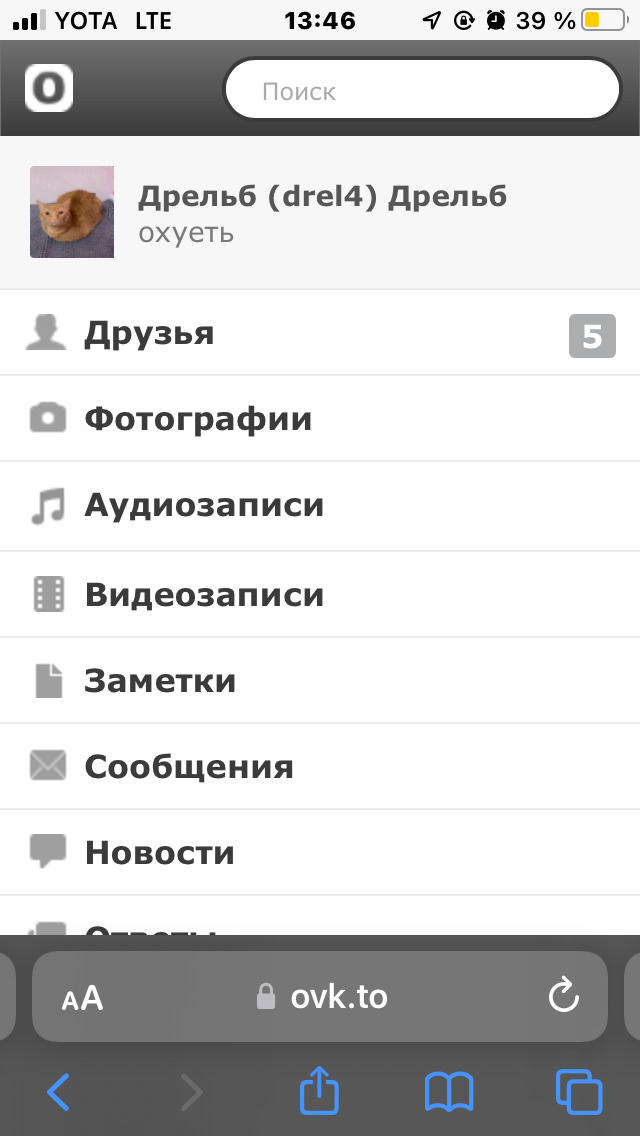Open the Дрельб profile row
The image size is (640, 1136).
320,212
